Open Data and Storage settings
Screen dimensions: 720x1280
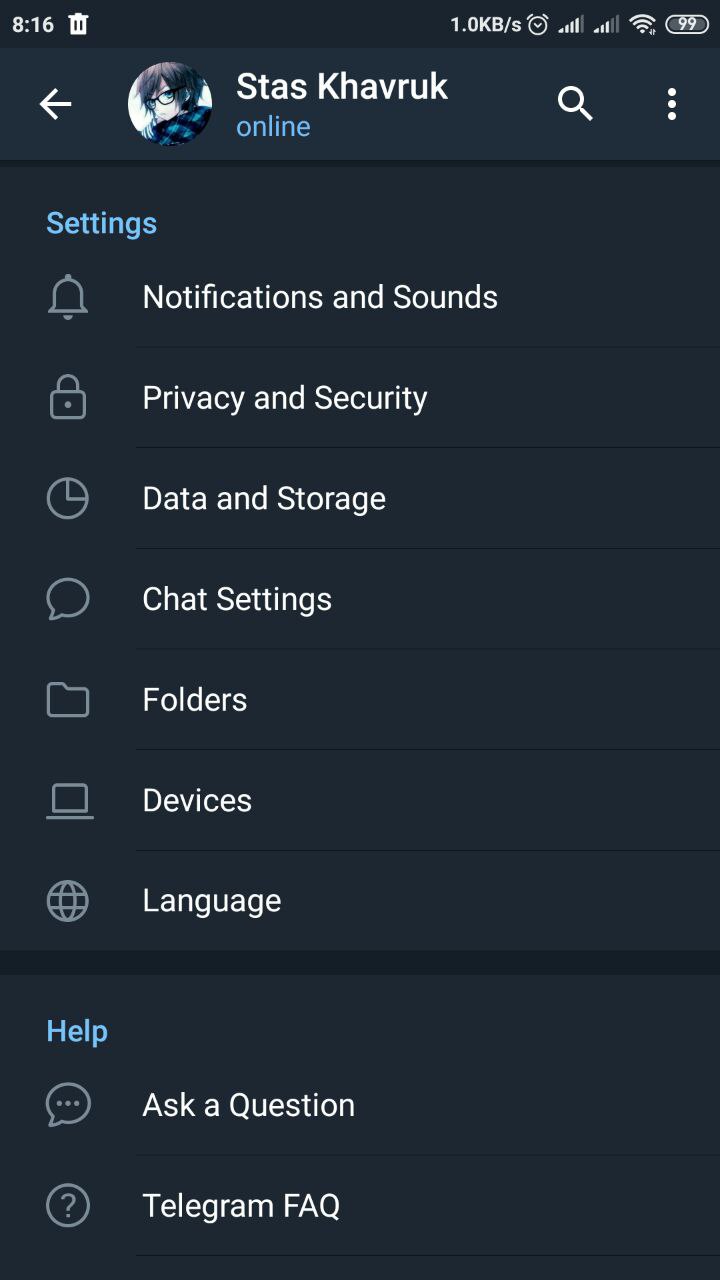360,498
